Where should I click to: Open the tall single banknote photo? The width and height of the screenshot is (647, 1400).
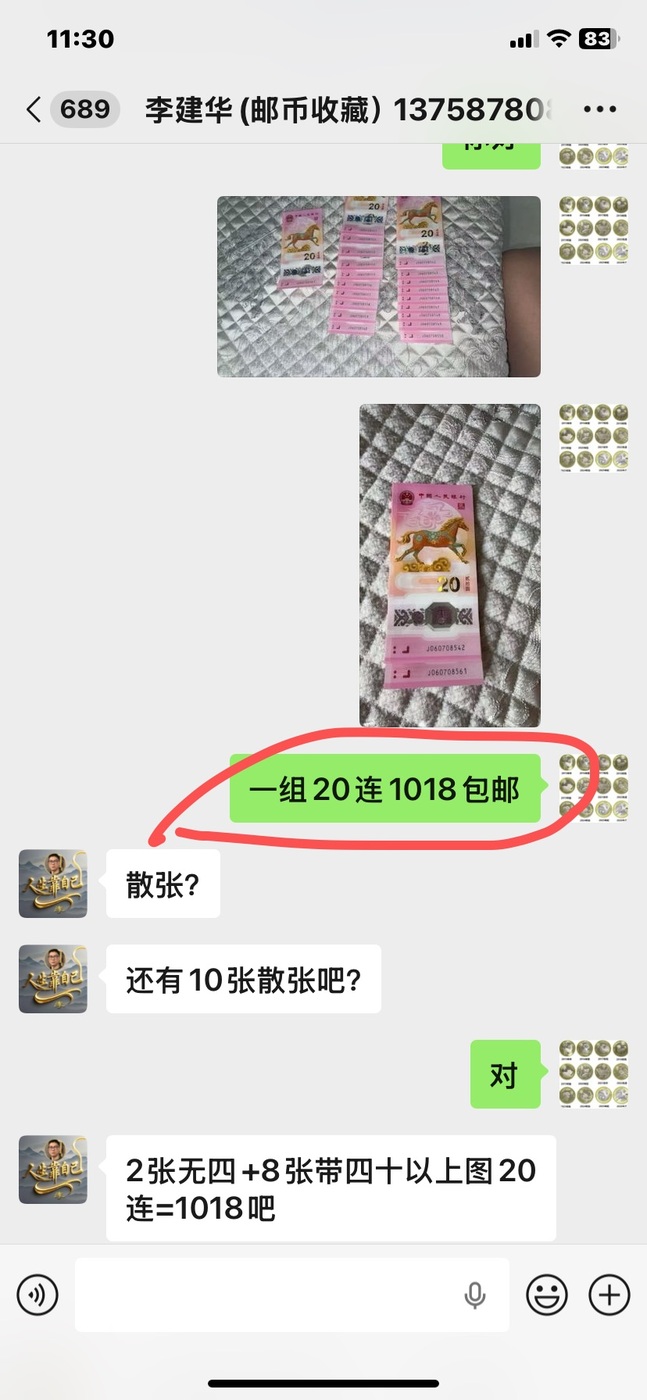450,565
